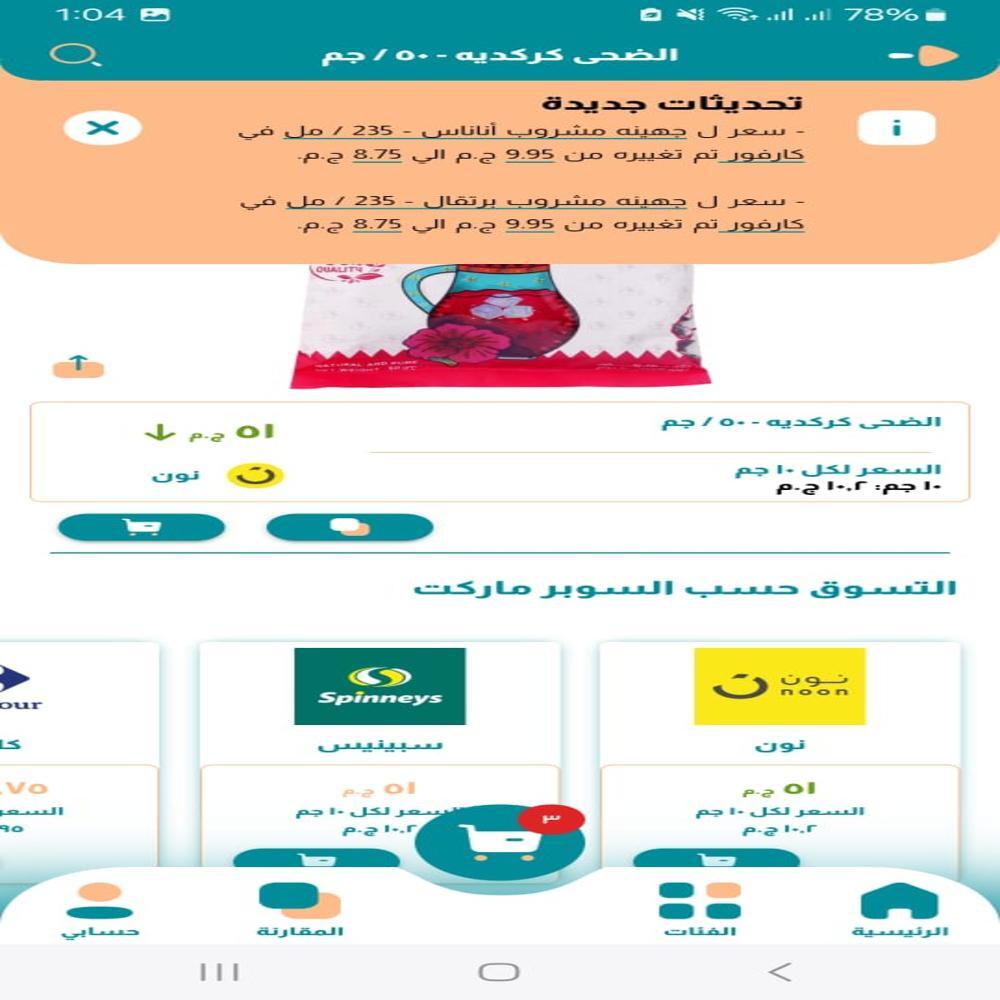1000x1000 pixels.
Task: Open the search icon in the top bar
Action: point(75,55)
